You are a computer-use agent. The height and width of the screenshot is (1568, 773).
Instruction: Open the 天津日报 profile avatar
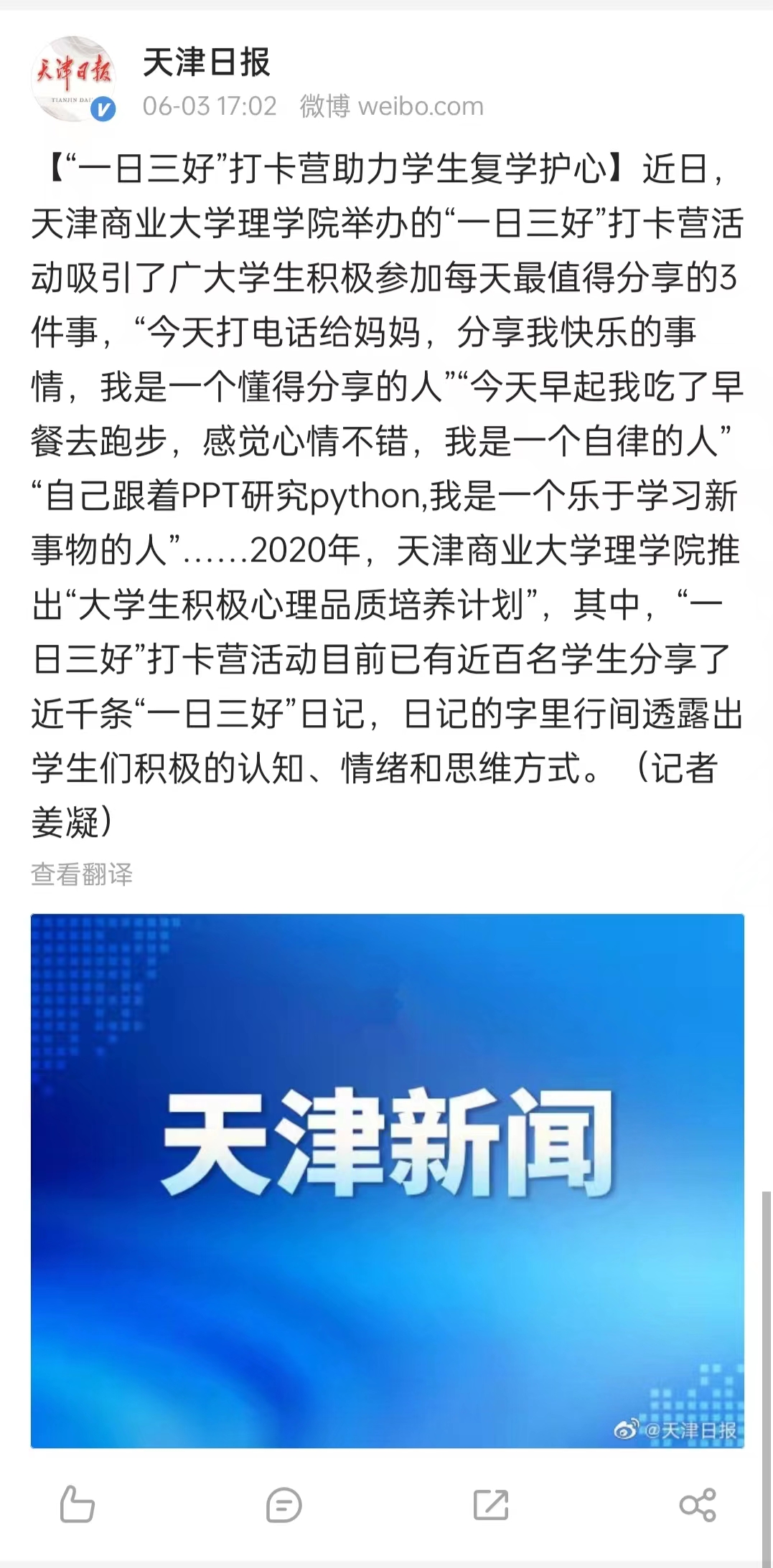coord(74,78)
